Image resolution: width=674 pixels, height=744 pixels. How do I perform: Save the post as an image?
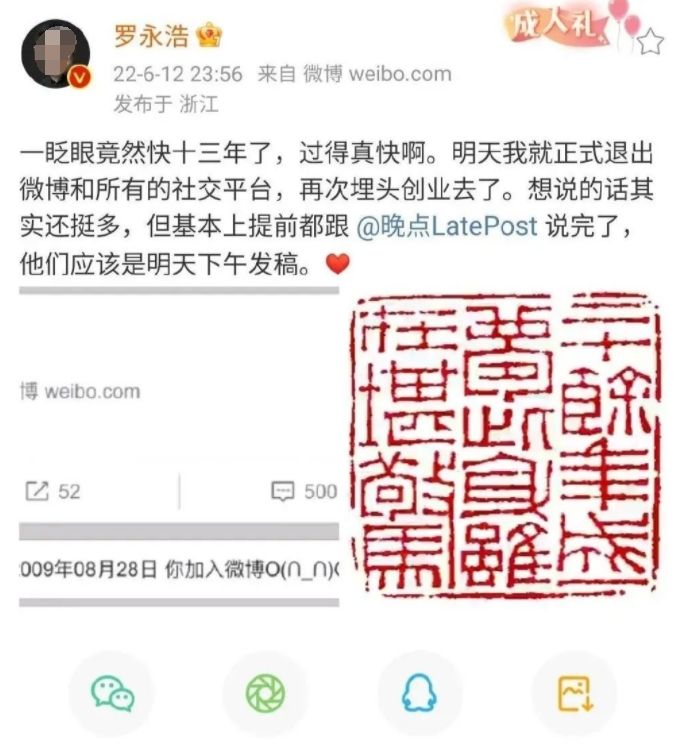(574, 692)
